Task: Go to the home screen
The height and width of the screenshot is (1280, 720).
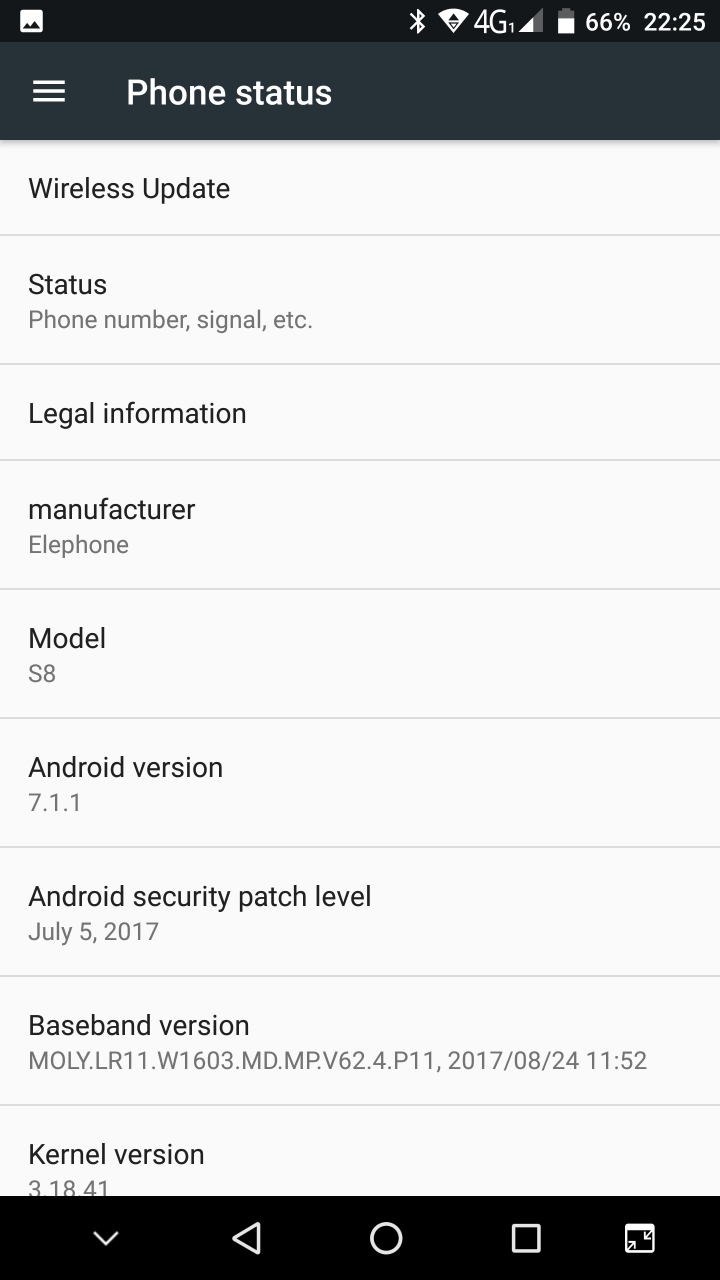Action: 386,1238
